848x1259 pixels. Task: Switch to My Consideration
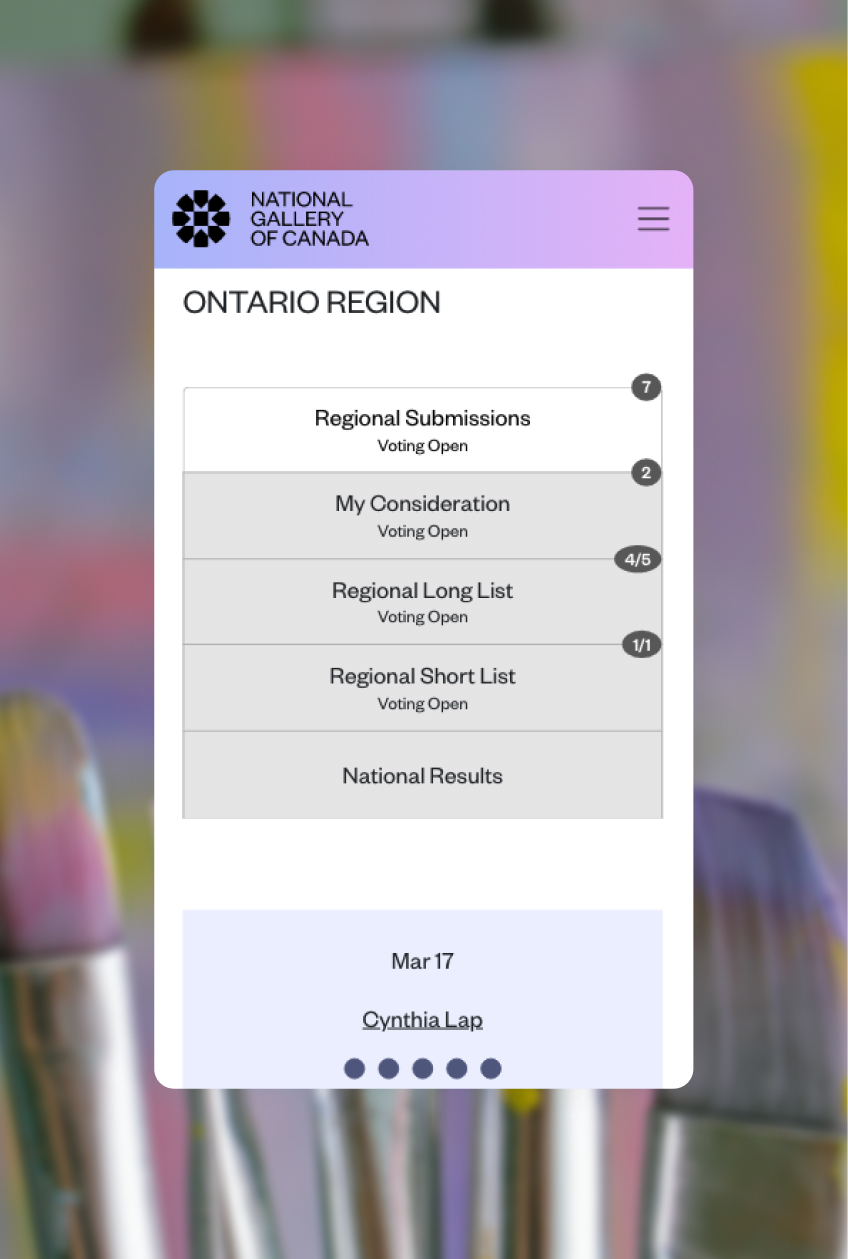coord(422,515)
